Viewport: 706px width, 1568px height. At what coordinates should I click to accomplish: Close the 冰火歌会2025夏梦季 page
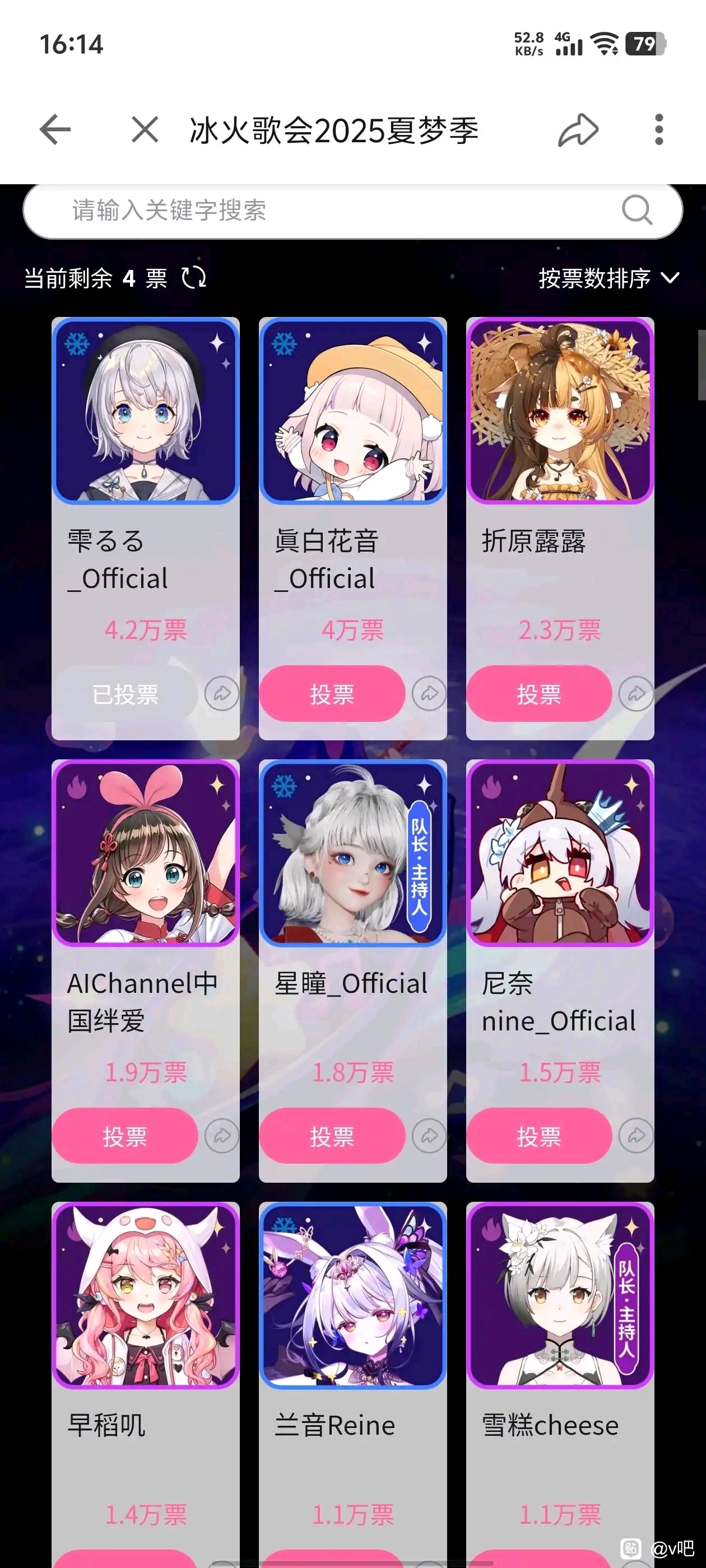[x=145, y=130]
